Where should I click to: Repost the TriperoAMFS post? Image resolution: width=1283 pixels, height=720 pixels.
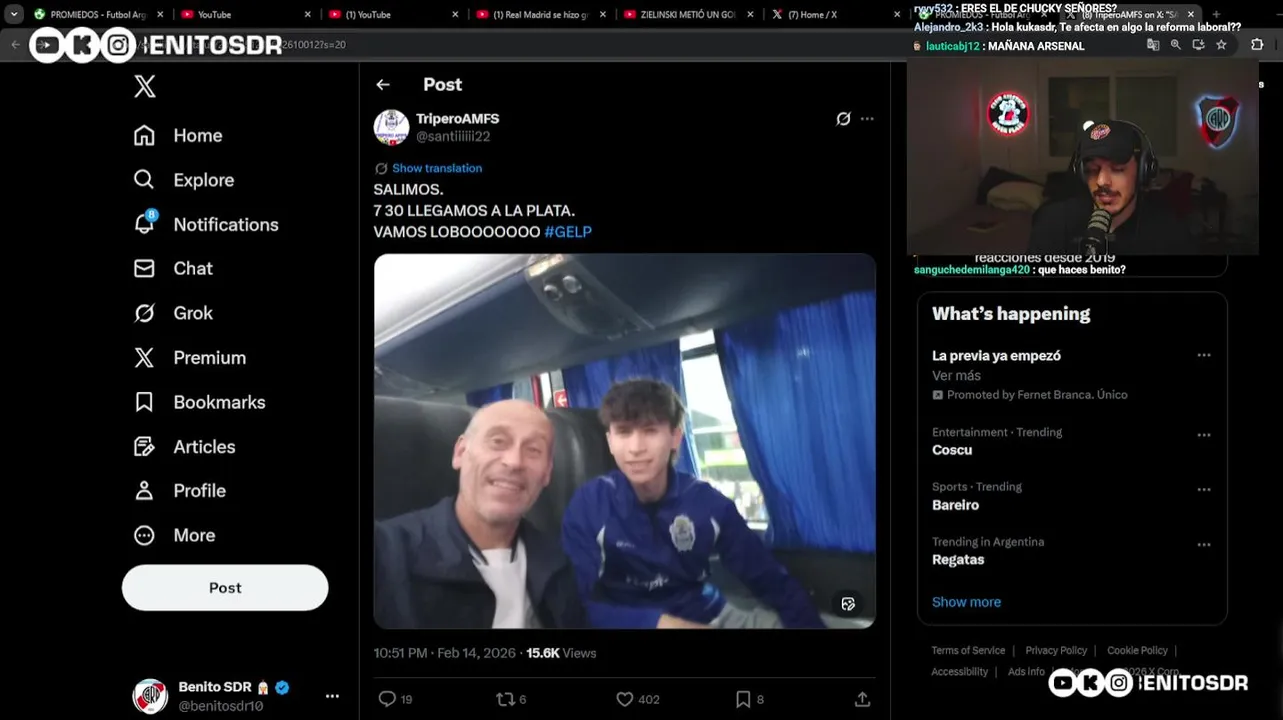coord(506,699)
